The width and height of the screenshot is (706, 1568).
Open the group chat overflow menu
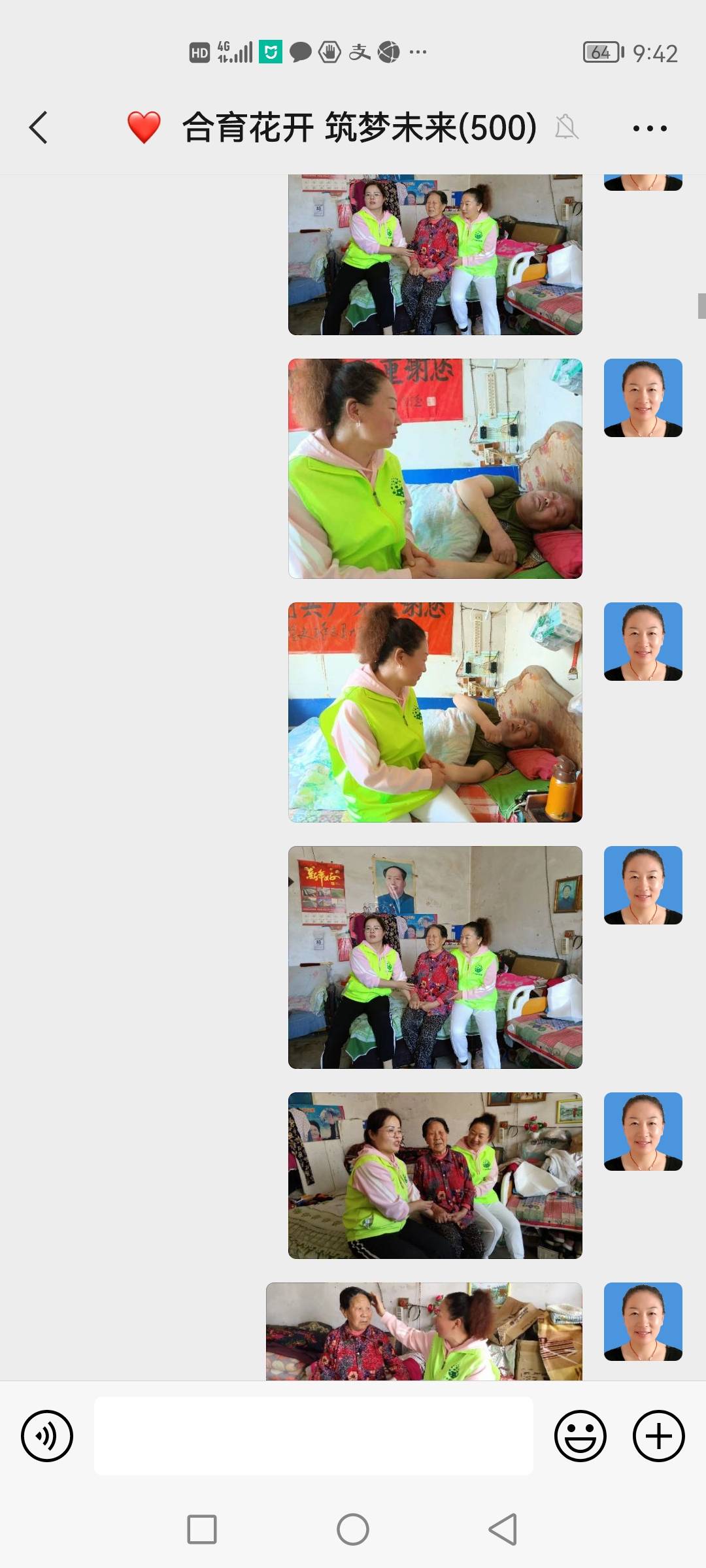pyautogui.click(x=650, y=128)
